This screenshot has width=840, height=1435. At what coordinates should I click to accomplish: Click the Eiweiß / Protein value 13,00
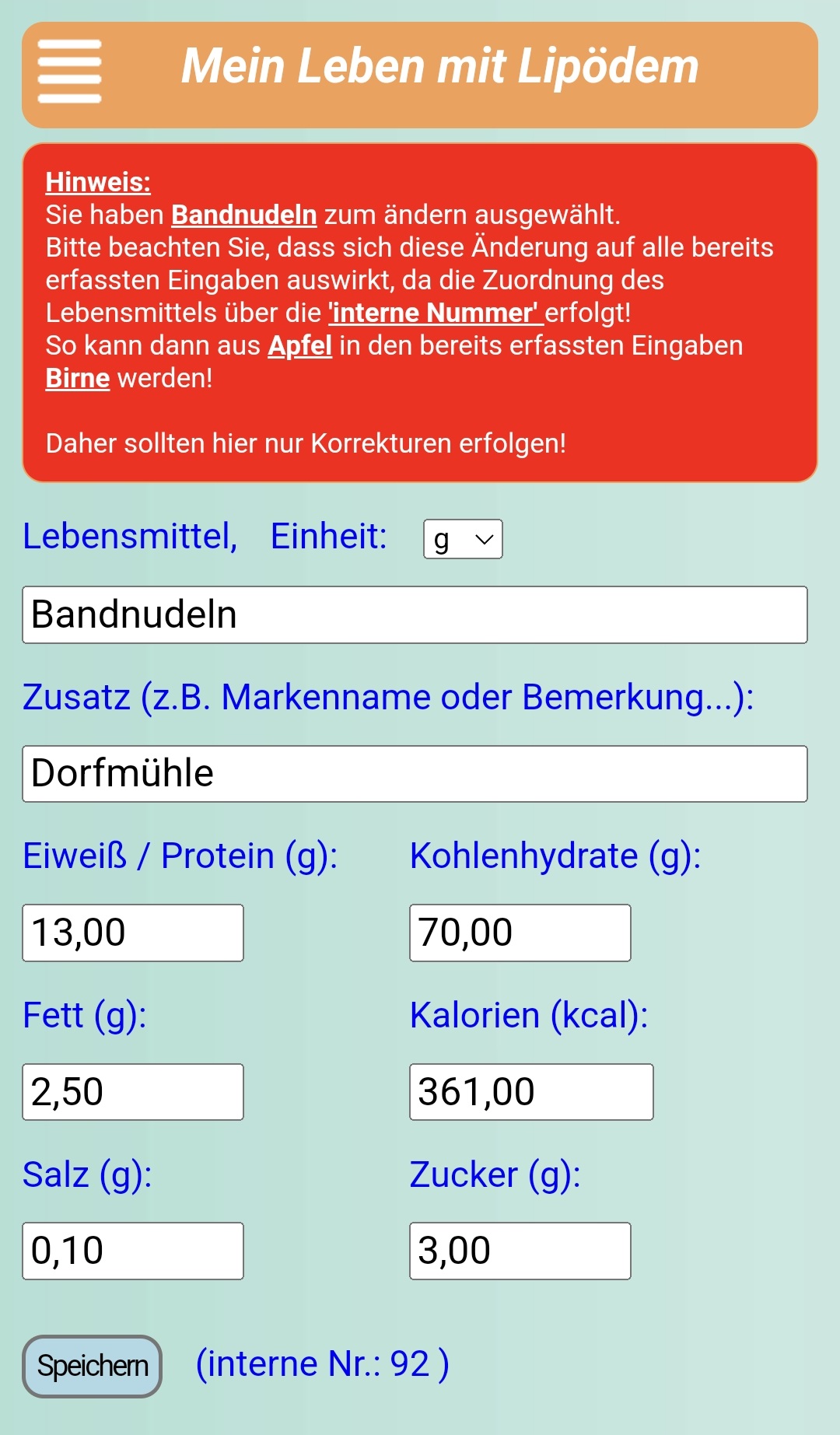[132, 933]
